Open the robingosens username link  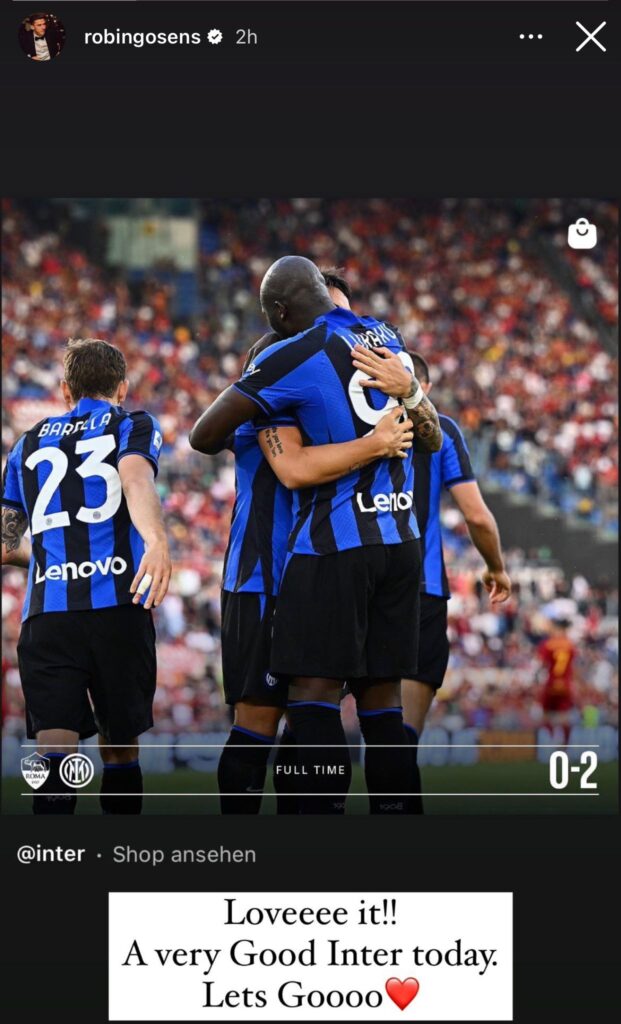(x=142, y=37)
